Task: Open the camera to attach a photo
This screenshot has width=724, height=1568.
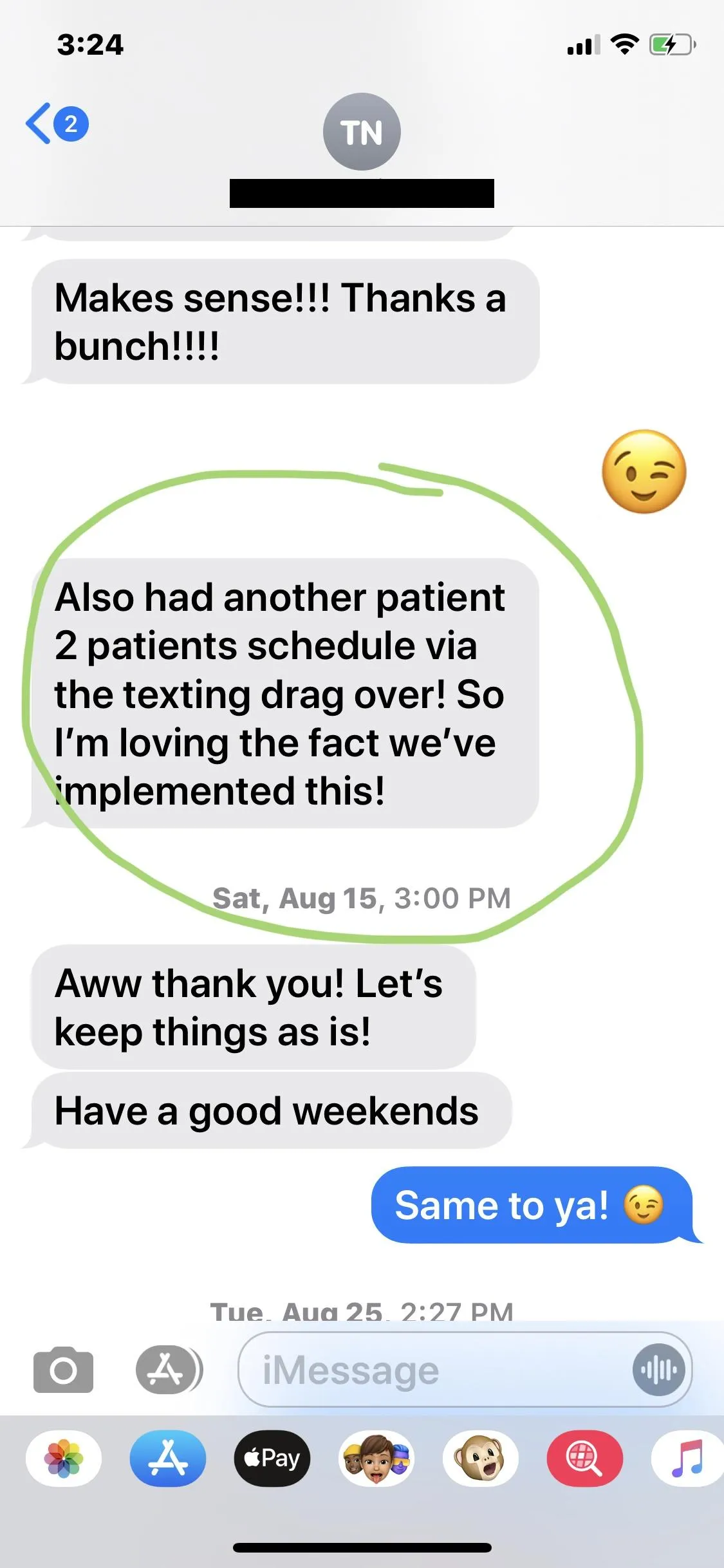Action: point(63,1369)
